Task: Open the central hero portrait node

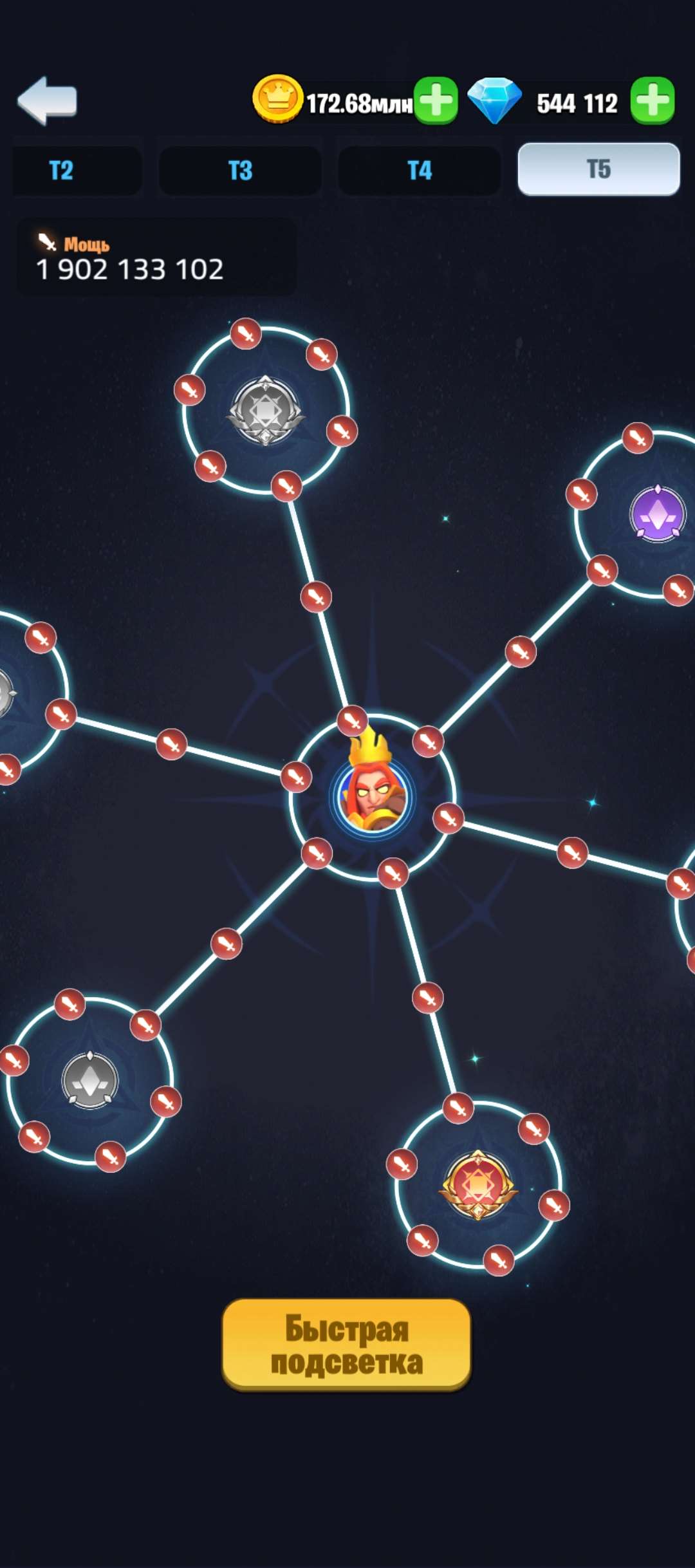Action: click(373, 796)
